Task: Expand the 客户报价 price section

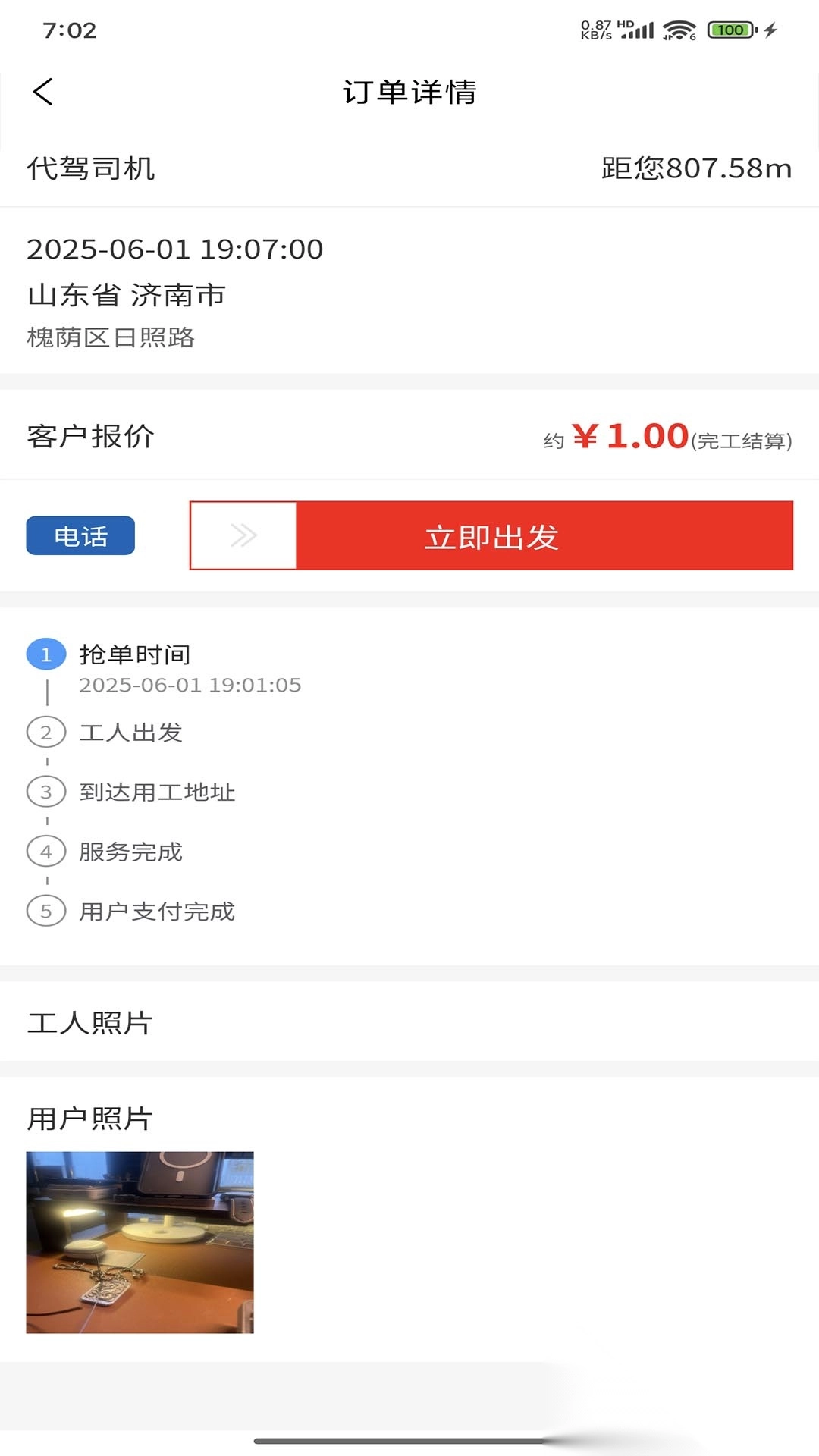Action: tap(409, 437)
